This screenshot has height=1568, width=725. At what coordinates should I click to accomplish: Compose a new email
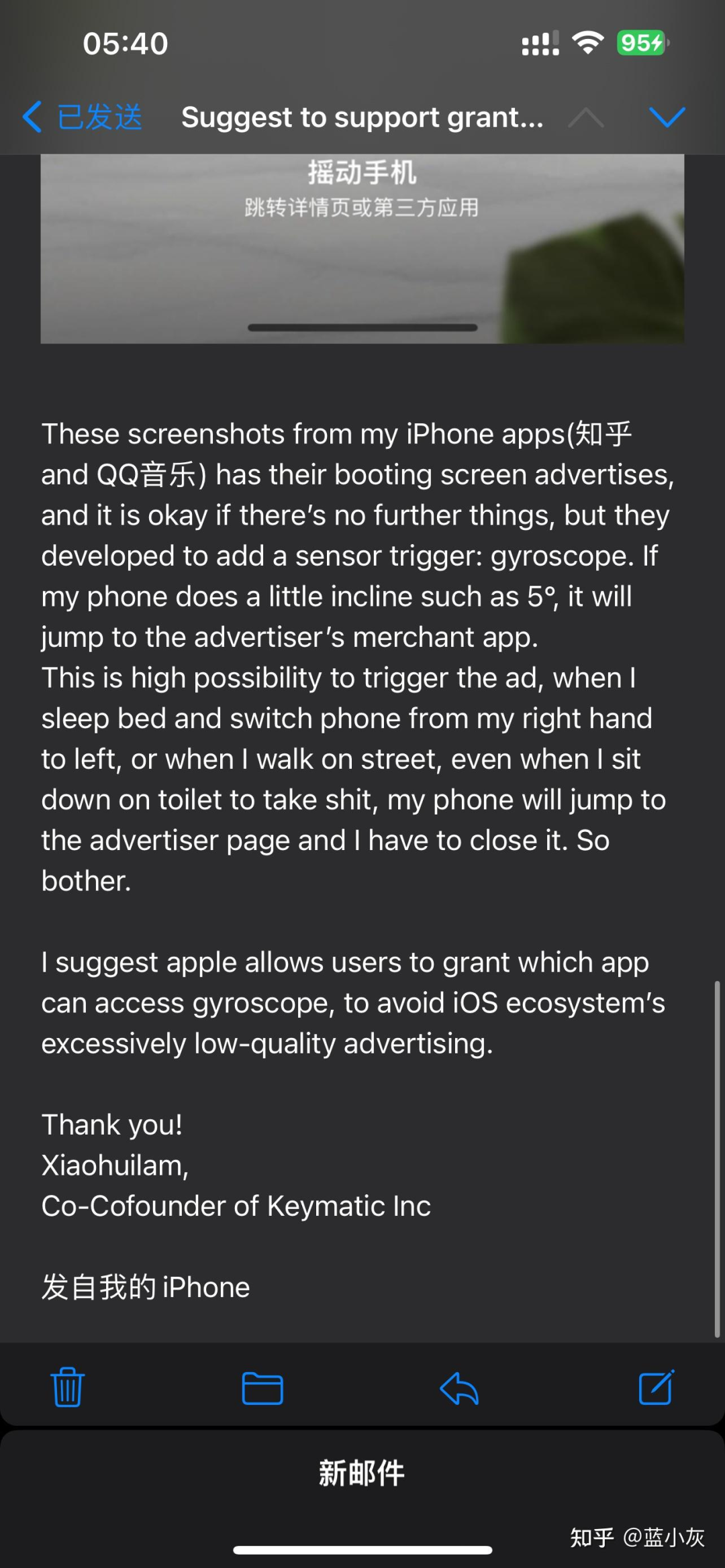coord(656,1387)
